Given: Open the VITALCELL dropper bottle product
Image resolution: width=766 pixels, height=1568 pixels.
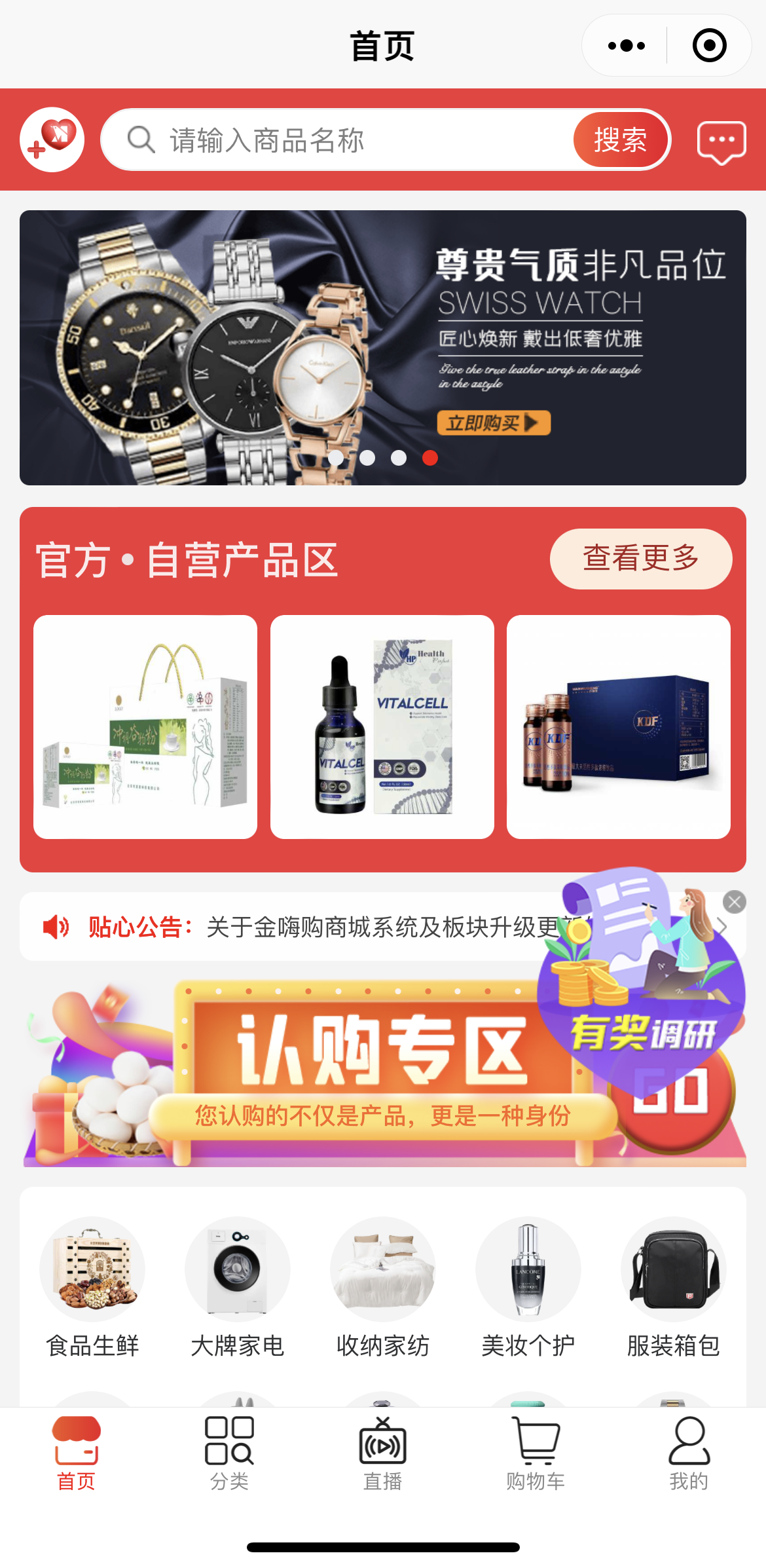Looking at the screenshot, I should pos(382,726).
